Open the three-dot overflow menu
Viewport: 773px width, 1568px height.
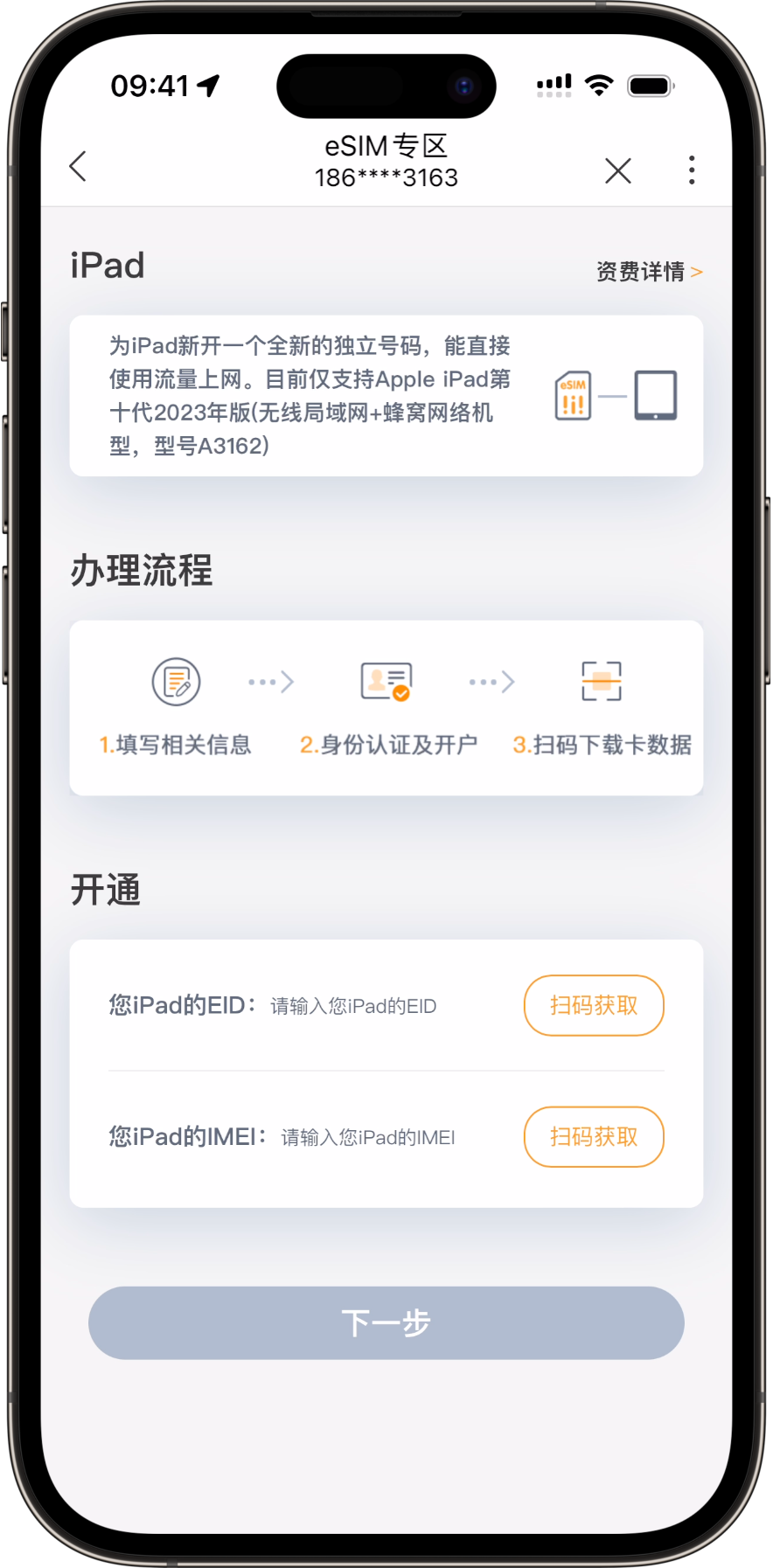click(692, 170)
